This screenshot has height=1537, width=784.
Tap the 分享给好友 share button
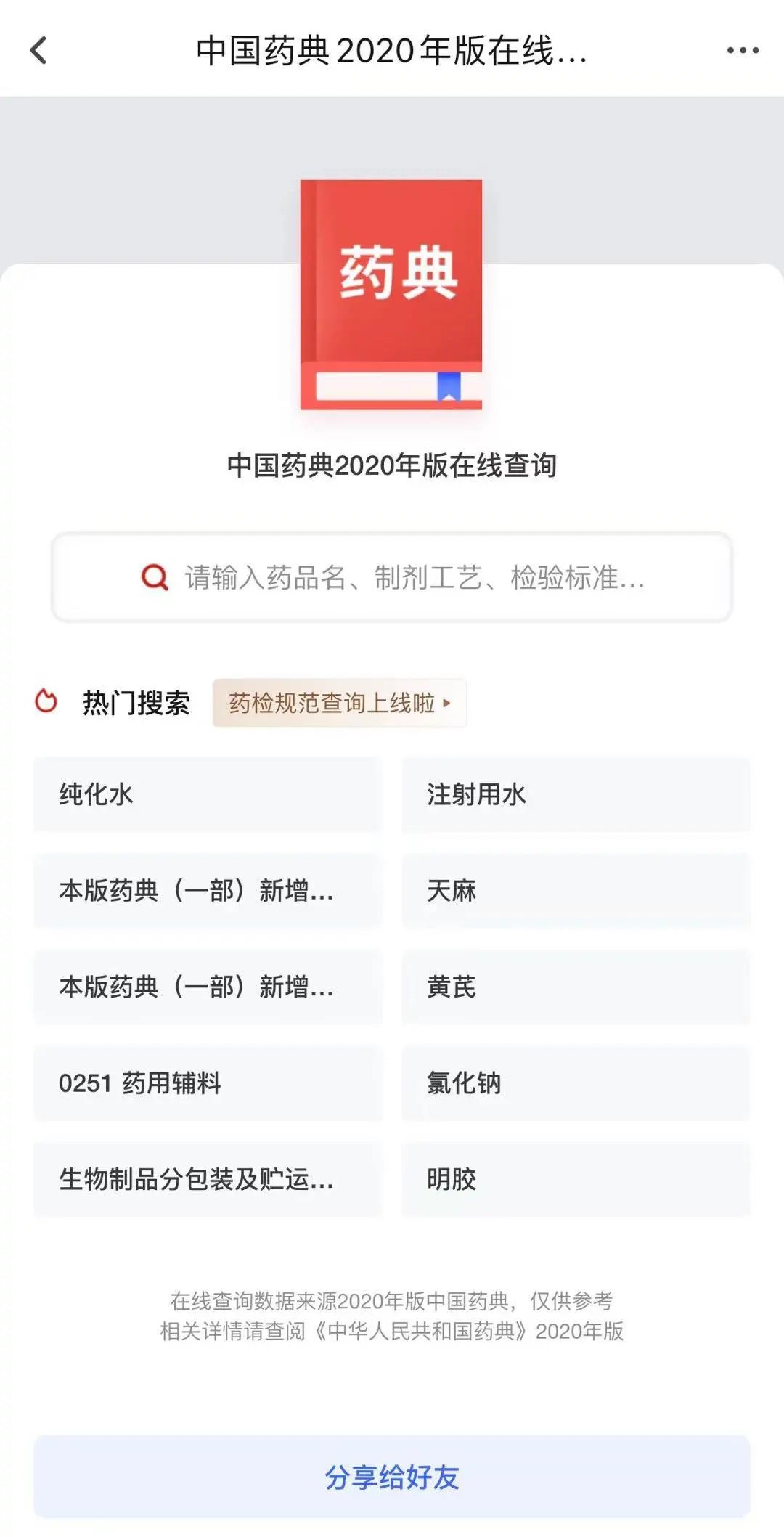pyautogui.click(x=392, y=1477)
